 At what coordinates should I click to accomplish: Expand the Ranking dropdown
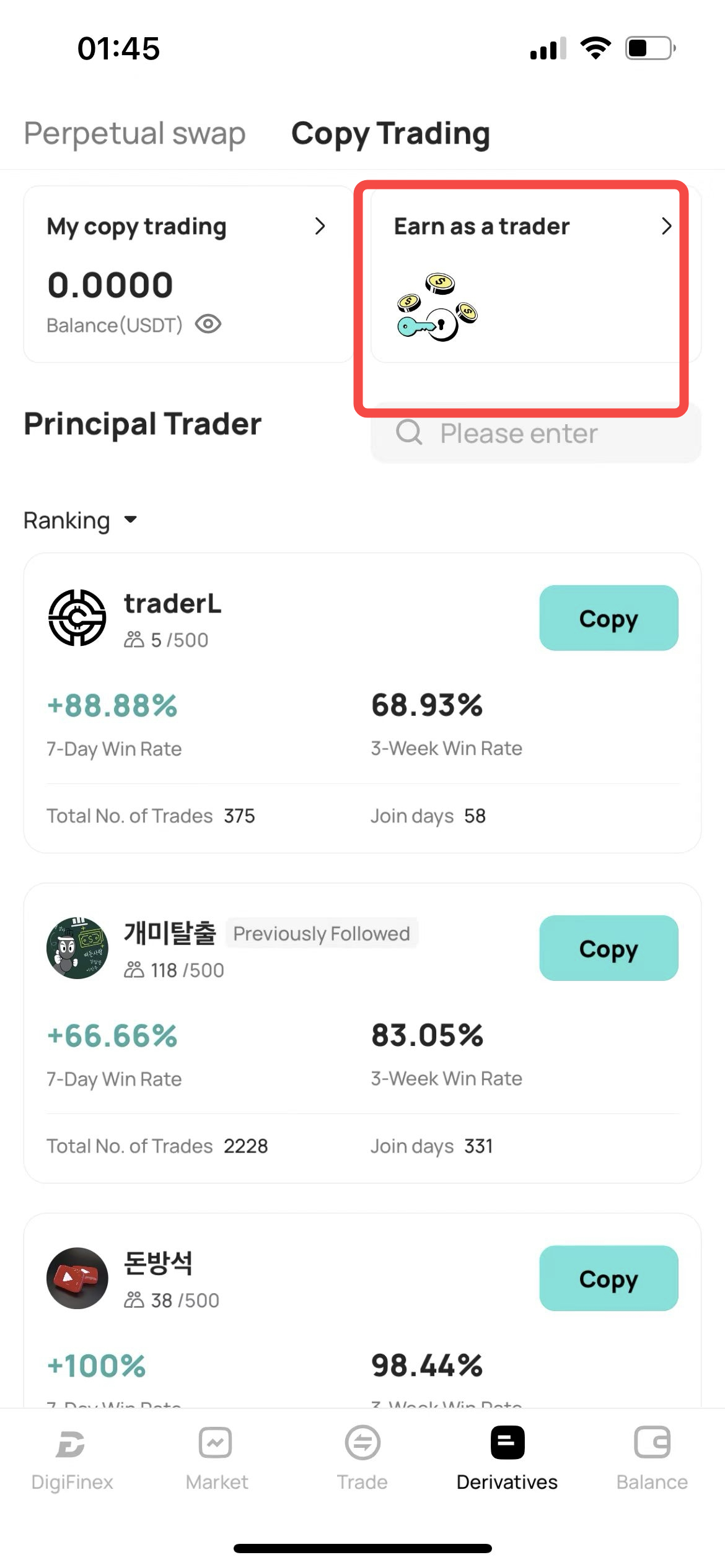[80, 520]
